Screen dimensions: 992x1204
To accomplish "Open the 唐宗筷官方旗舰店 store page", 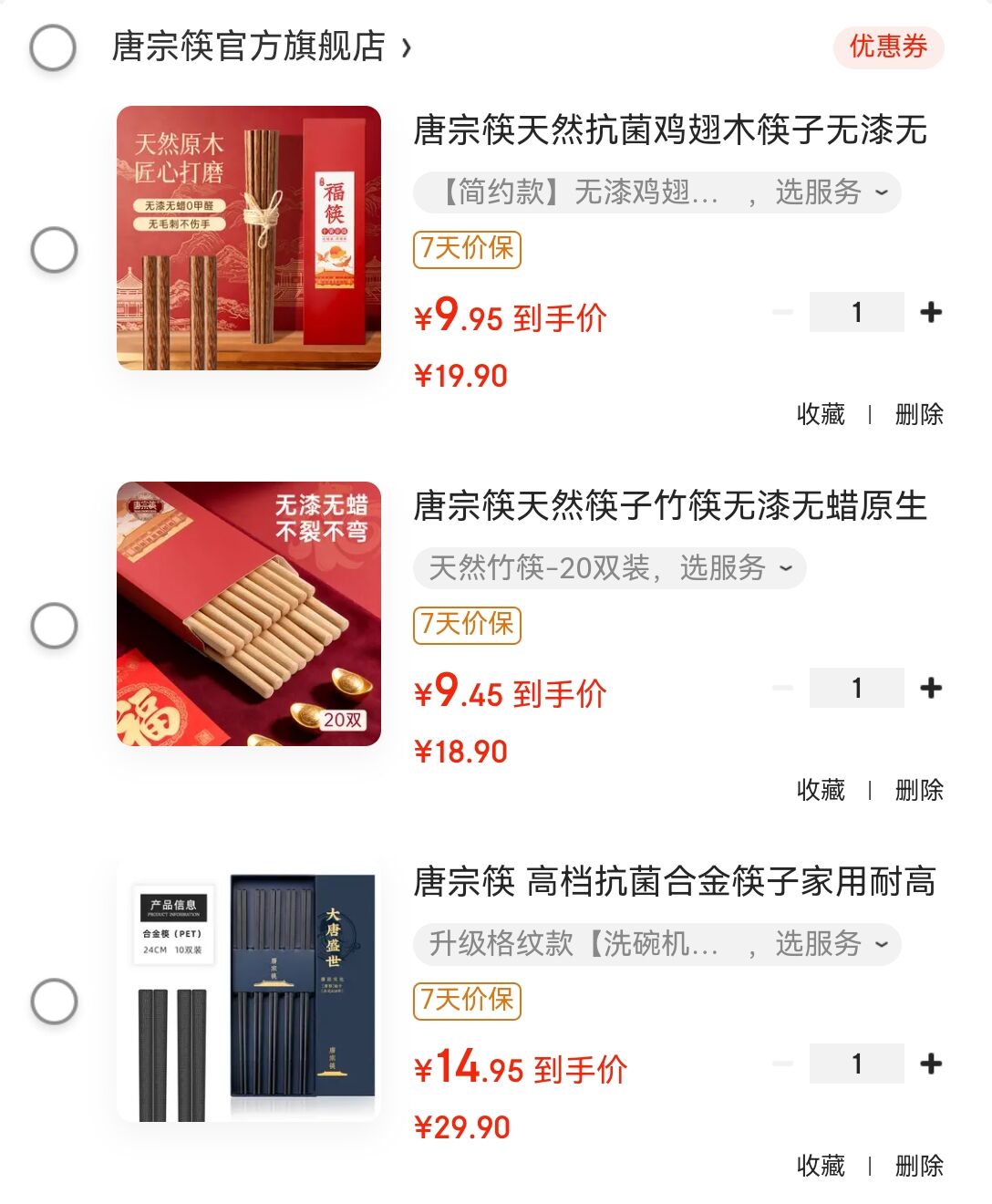I will (x=260, y=47).
